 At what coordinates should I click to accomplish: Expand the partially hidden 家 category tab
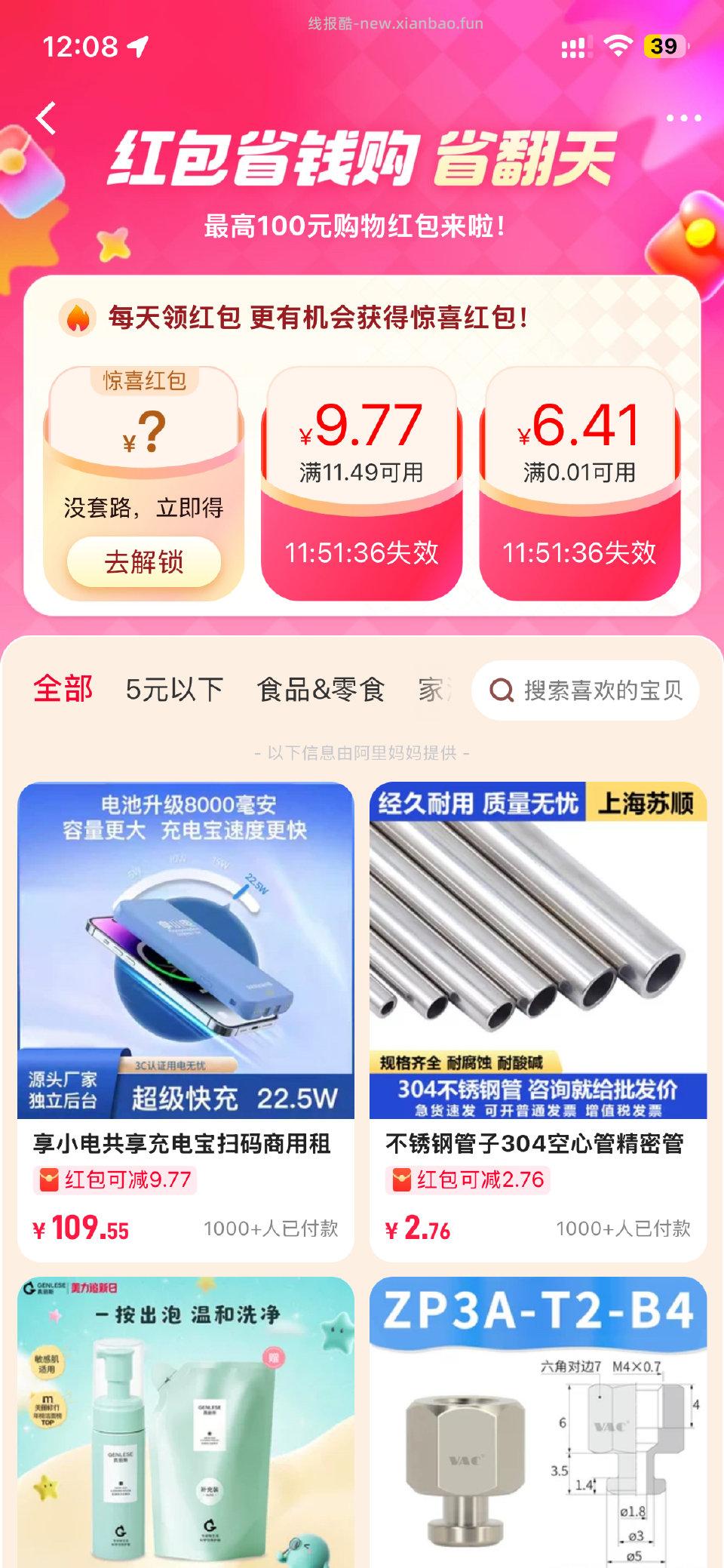coord(431,688)
